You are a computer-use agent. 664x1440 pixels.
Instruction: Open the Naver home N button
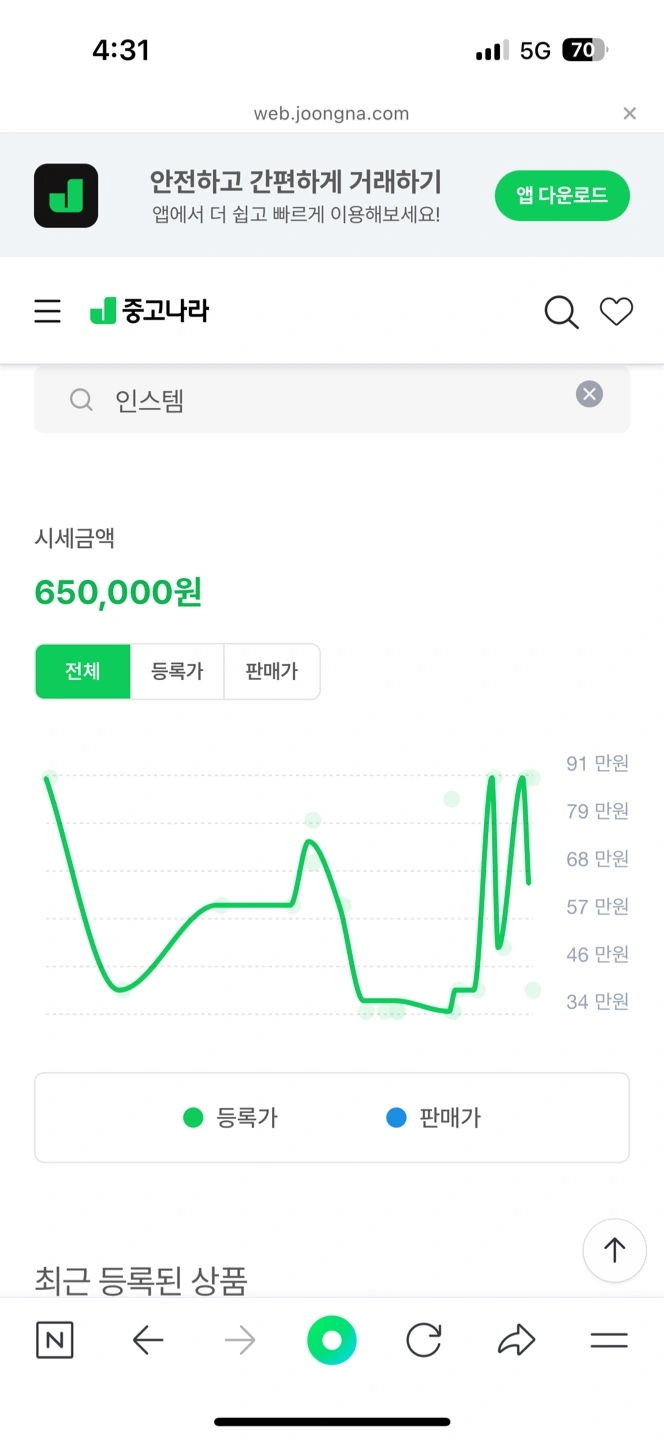tap(55, 1340)
